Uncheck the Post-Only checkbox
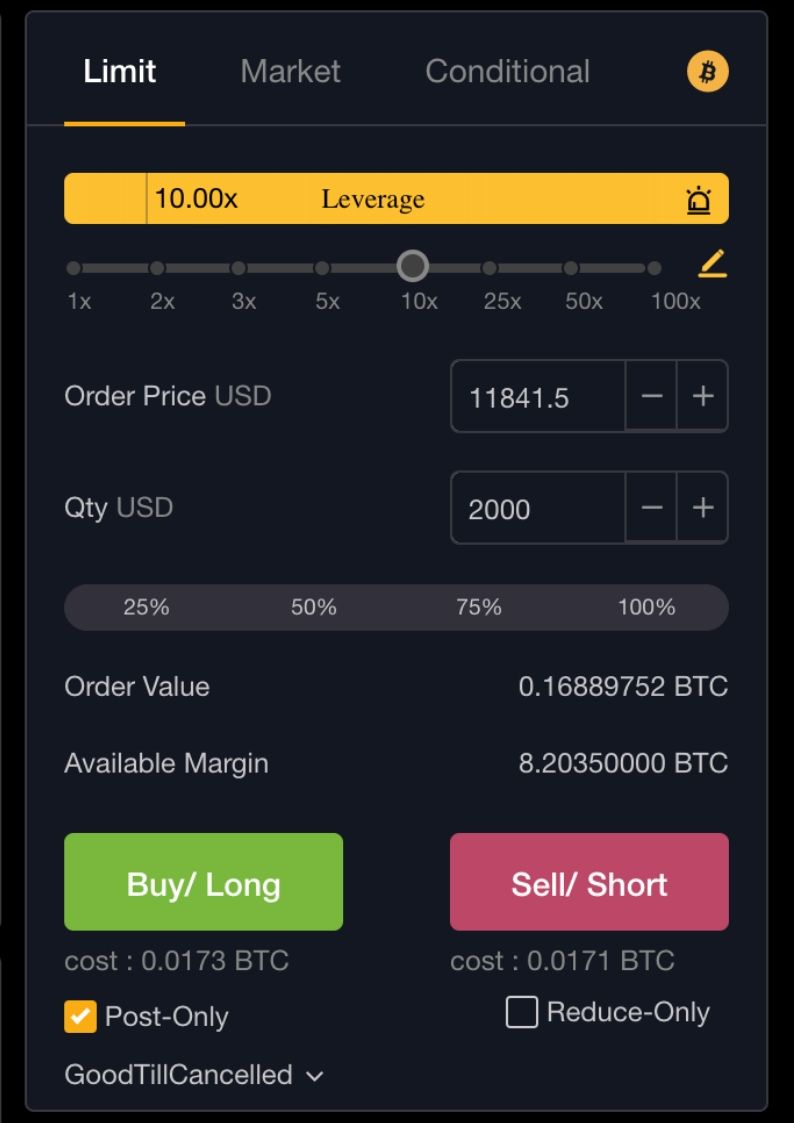The width and height of the screenshot is (794, 1123). coord(80,1016)
